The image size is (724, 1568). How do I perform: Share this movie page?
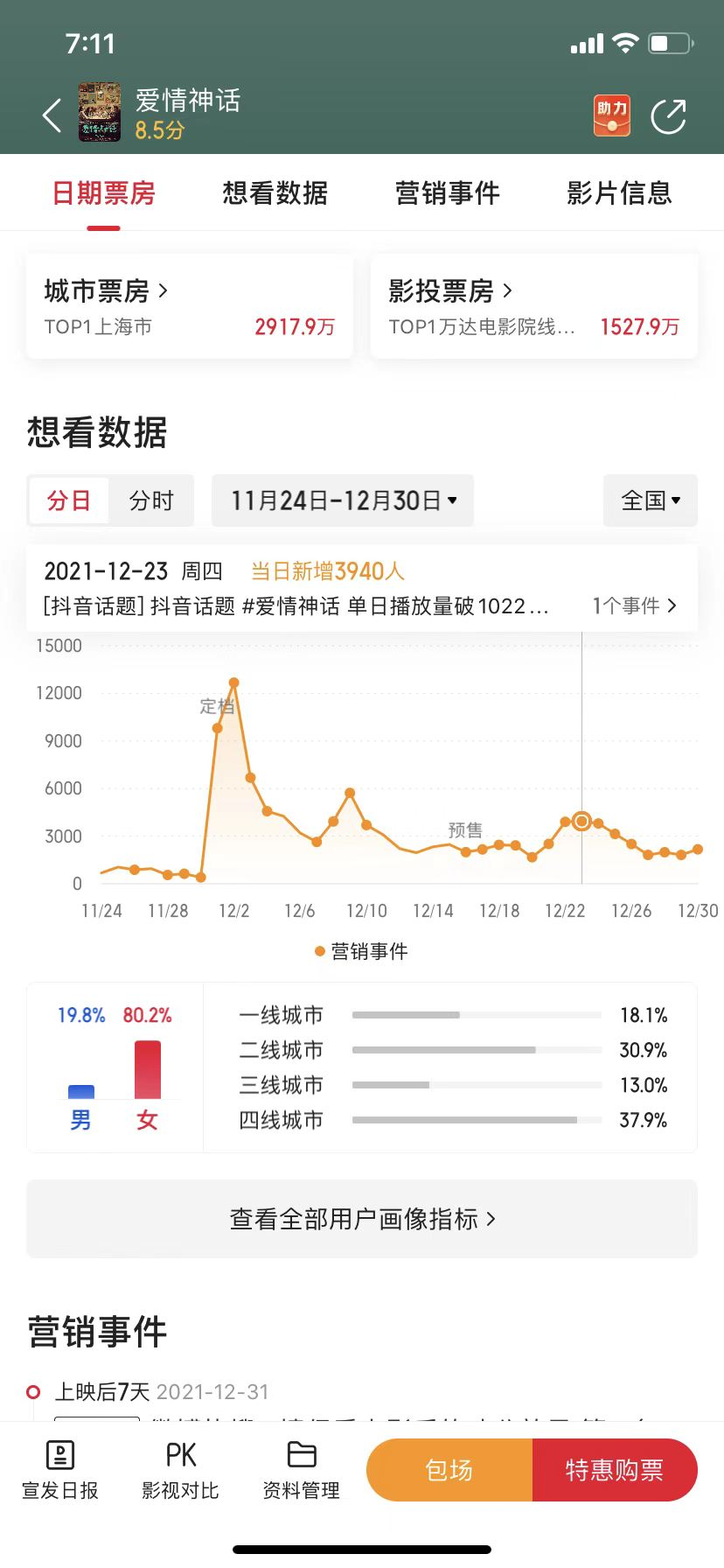[x=669, y=116]
